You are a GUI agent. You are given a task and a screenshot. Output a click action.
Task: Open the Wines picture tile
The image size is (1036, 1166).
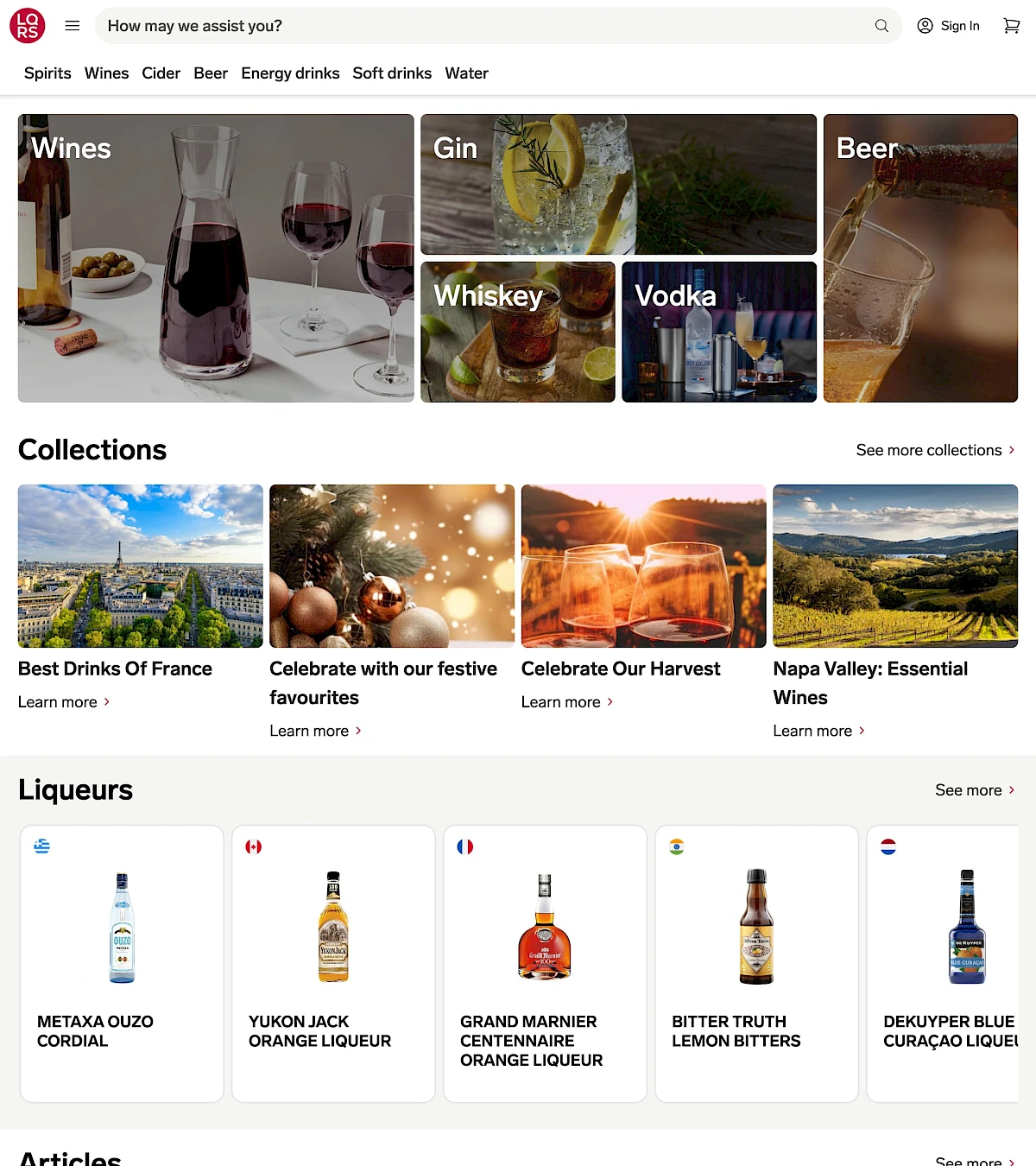tap(216, 258)
